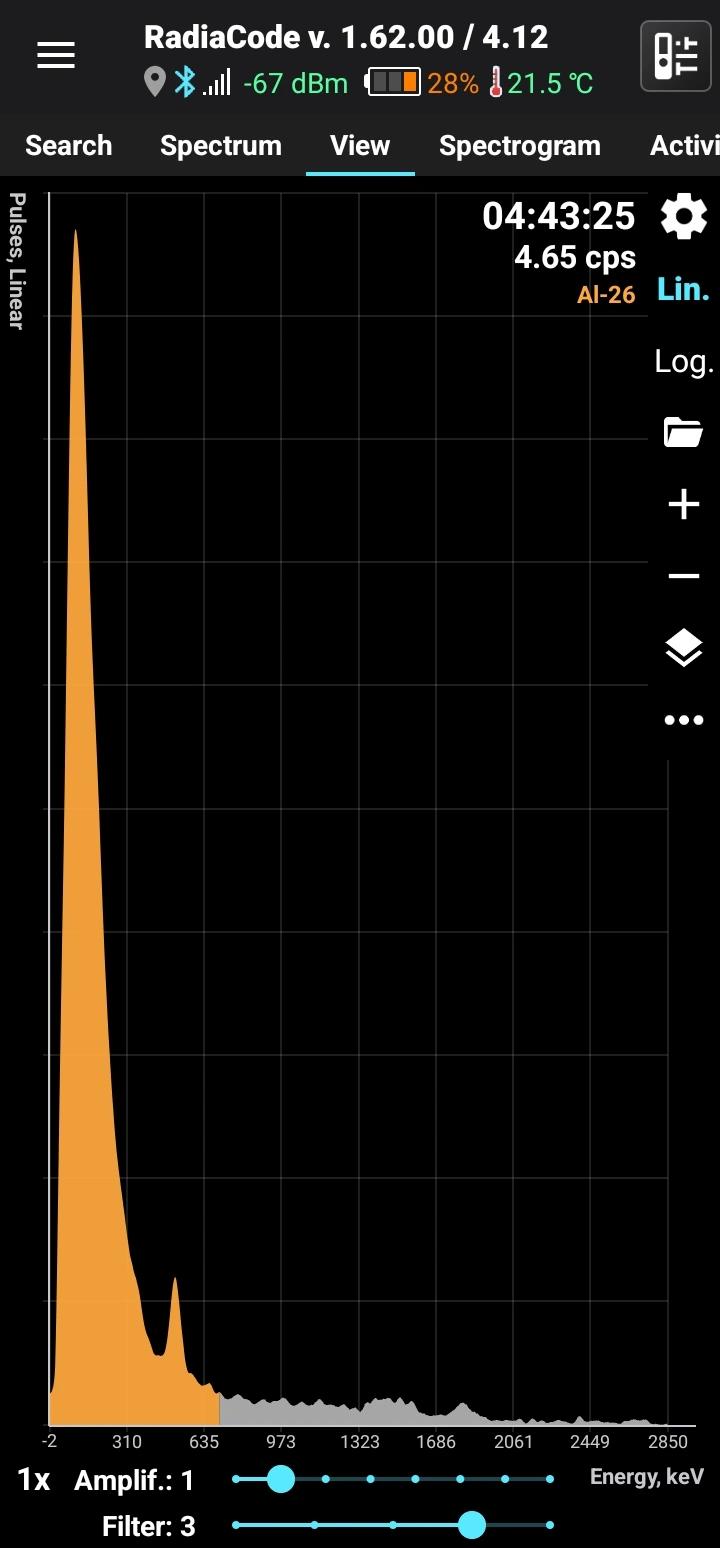This screenshot has height=1548, width=720.
Task: Open the layers overlay icon
Action: click(x=684, y=648)
